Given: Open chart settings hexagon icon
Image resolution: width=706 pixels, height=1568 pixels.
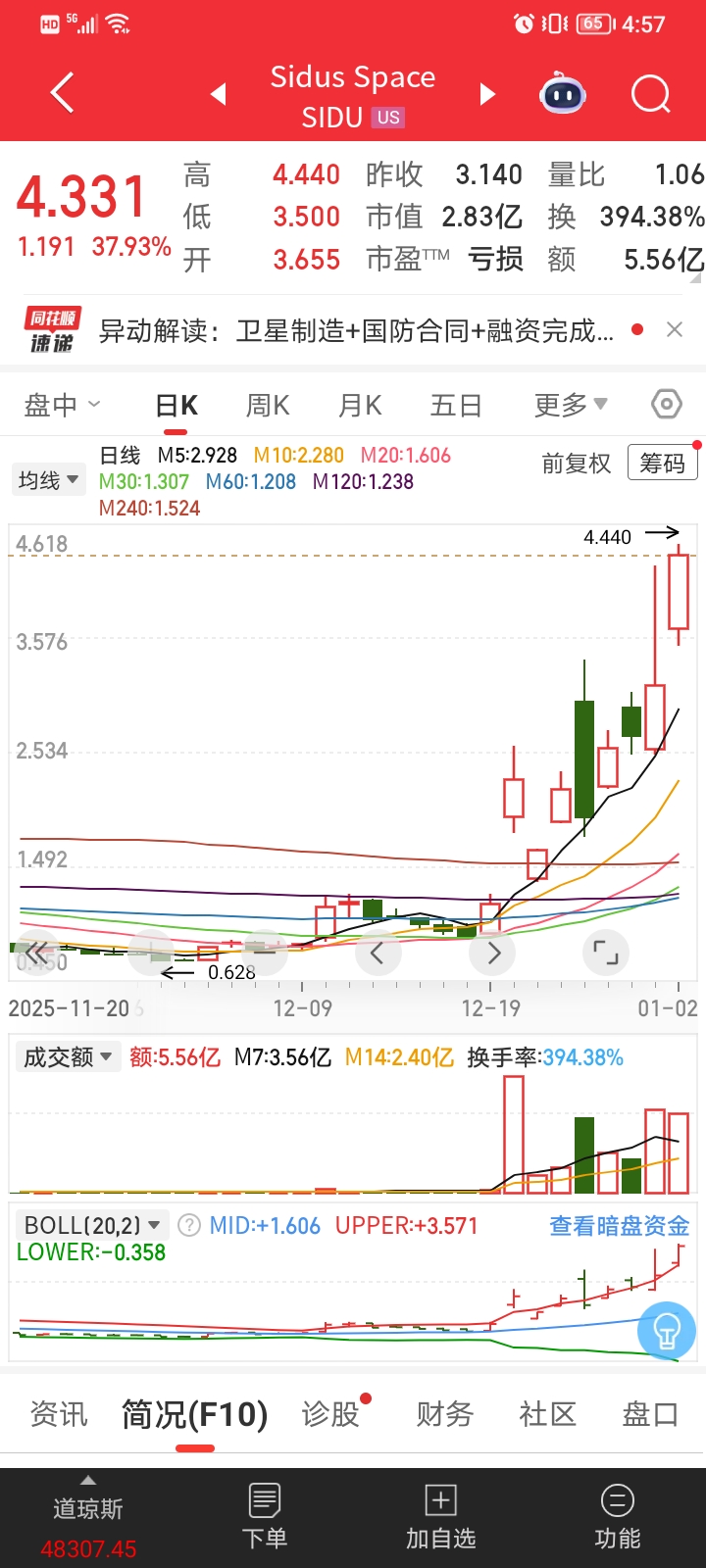Looking at the screenshot, I should (666, 404).
